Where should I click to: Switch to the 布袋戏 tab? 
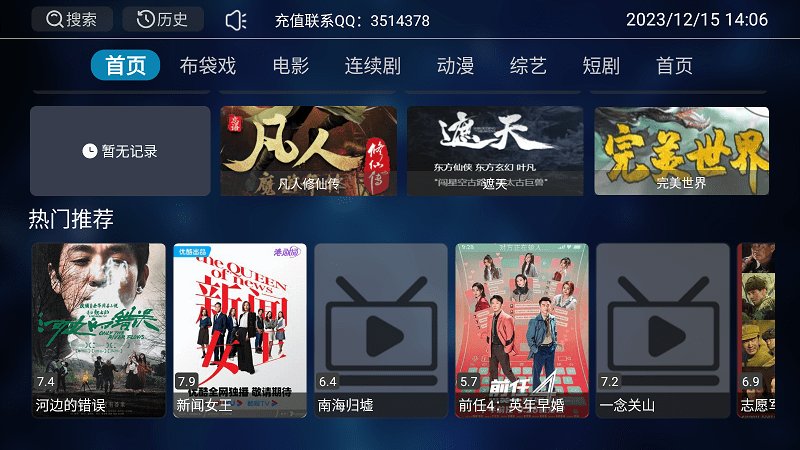(x=208, y=66)
